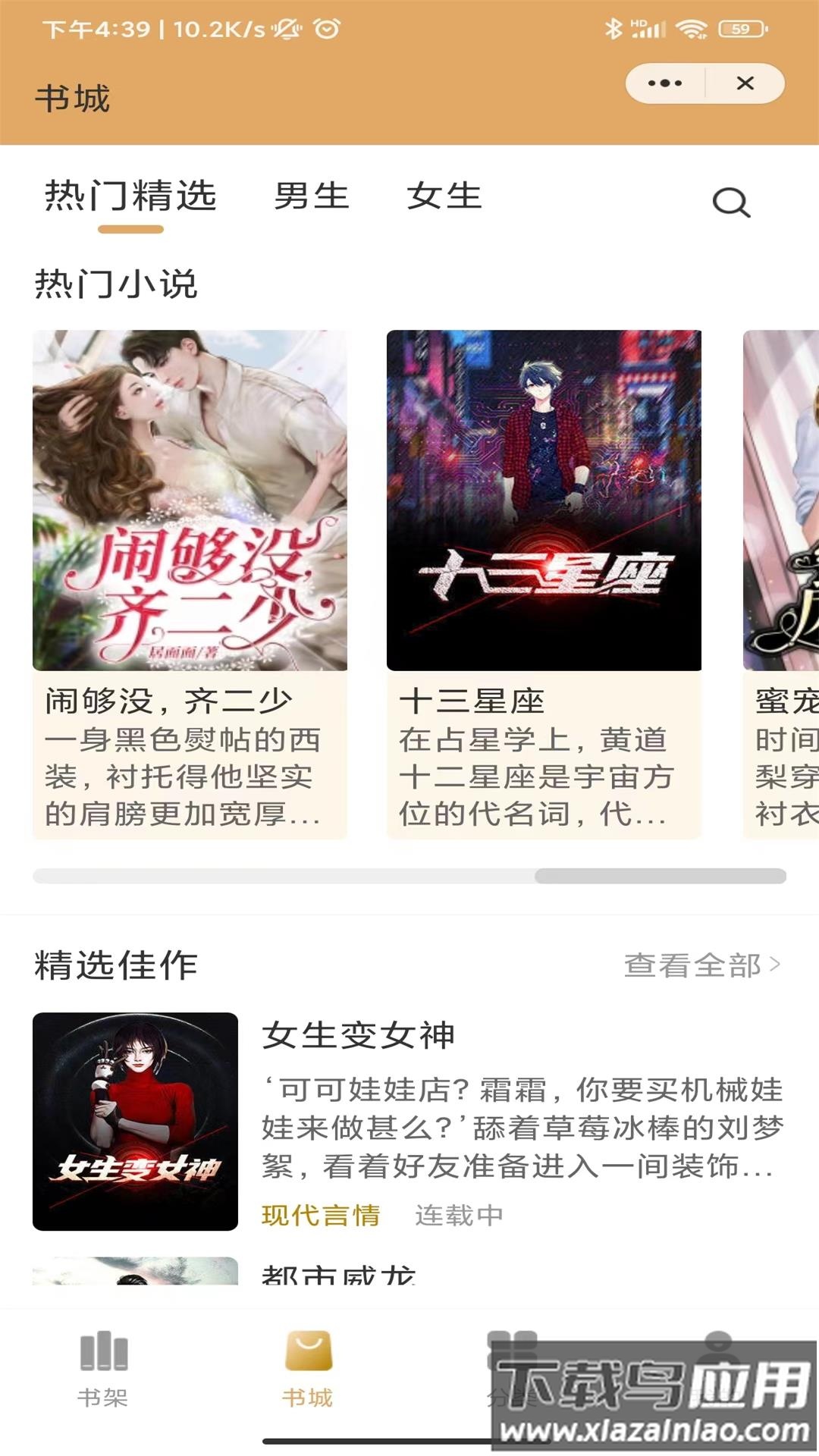
Task: Tap the mini-program more options (three dots) icon
Action: pyautogui.click(x=664, y=83)
